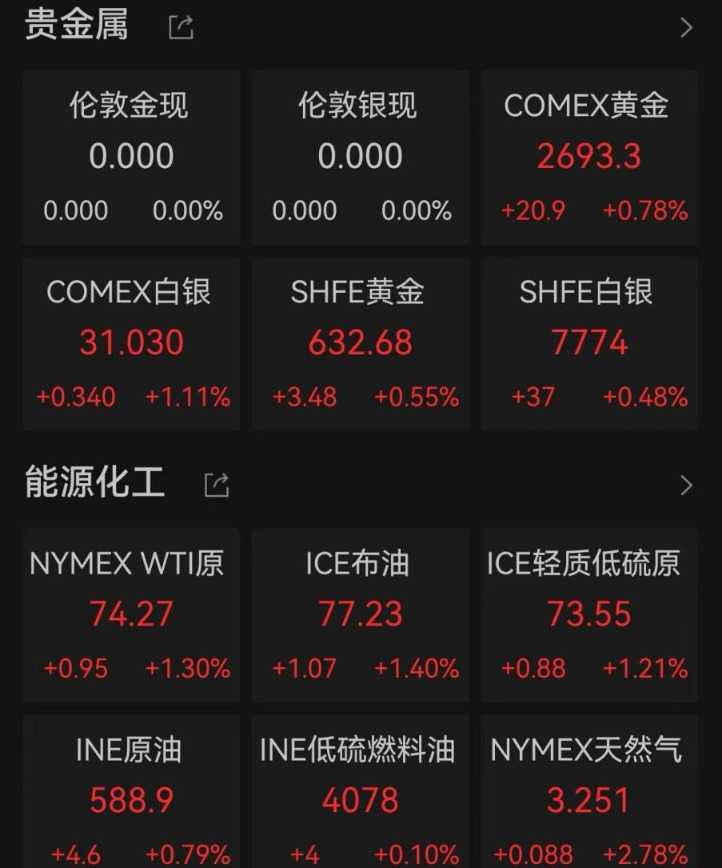Screen dimensions: 722x868
Task: Open the ICE轻质低硫原油 card
Action: coord(589,614)
